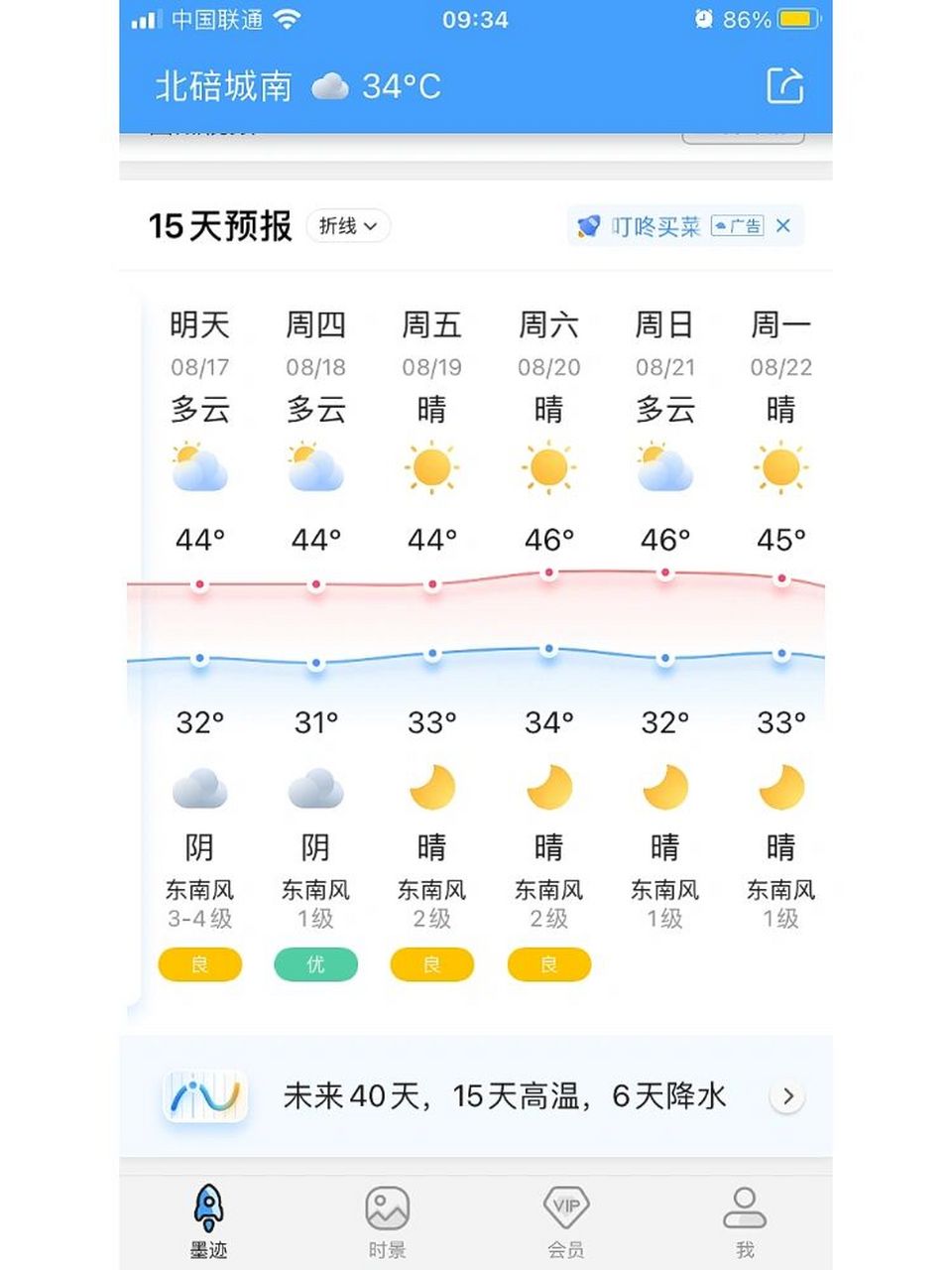Switch to the 时景 tab

[387, 1222]
